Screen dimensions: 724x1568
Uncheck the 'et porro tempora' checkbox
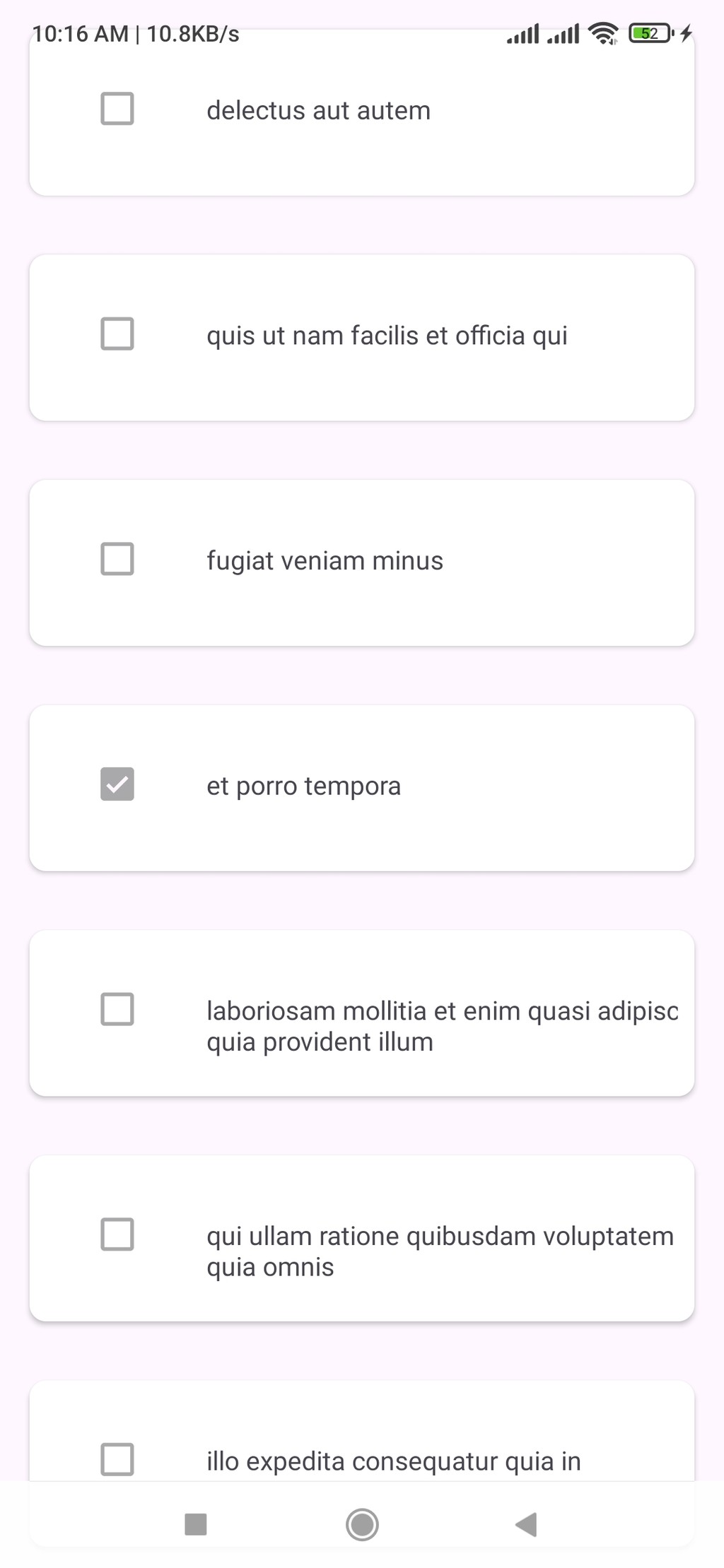pyautogui.click(x=117, y=784)
